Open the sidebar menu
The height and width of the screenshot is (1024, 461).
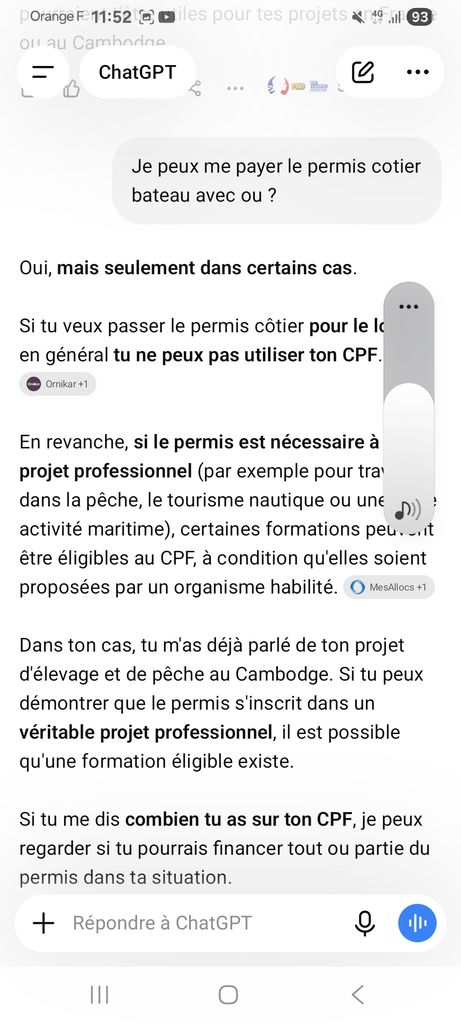(x=42, y=72)
